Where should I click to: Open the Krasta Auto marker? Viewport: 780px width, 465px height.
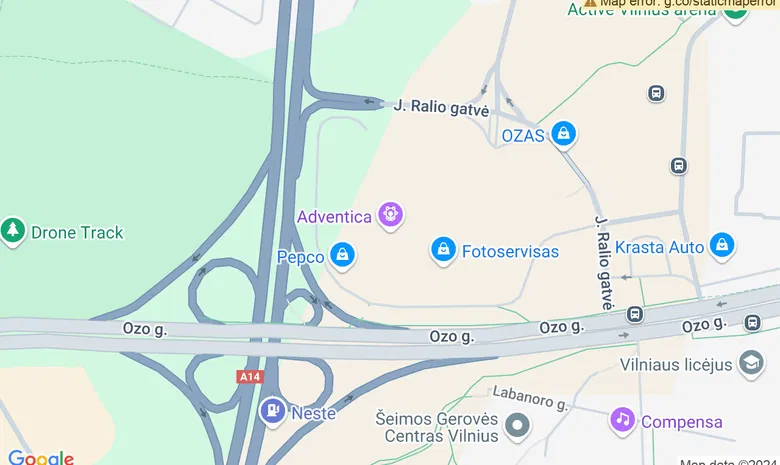click(x=722, y=243)
